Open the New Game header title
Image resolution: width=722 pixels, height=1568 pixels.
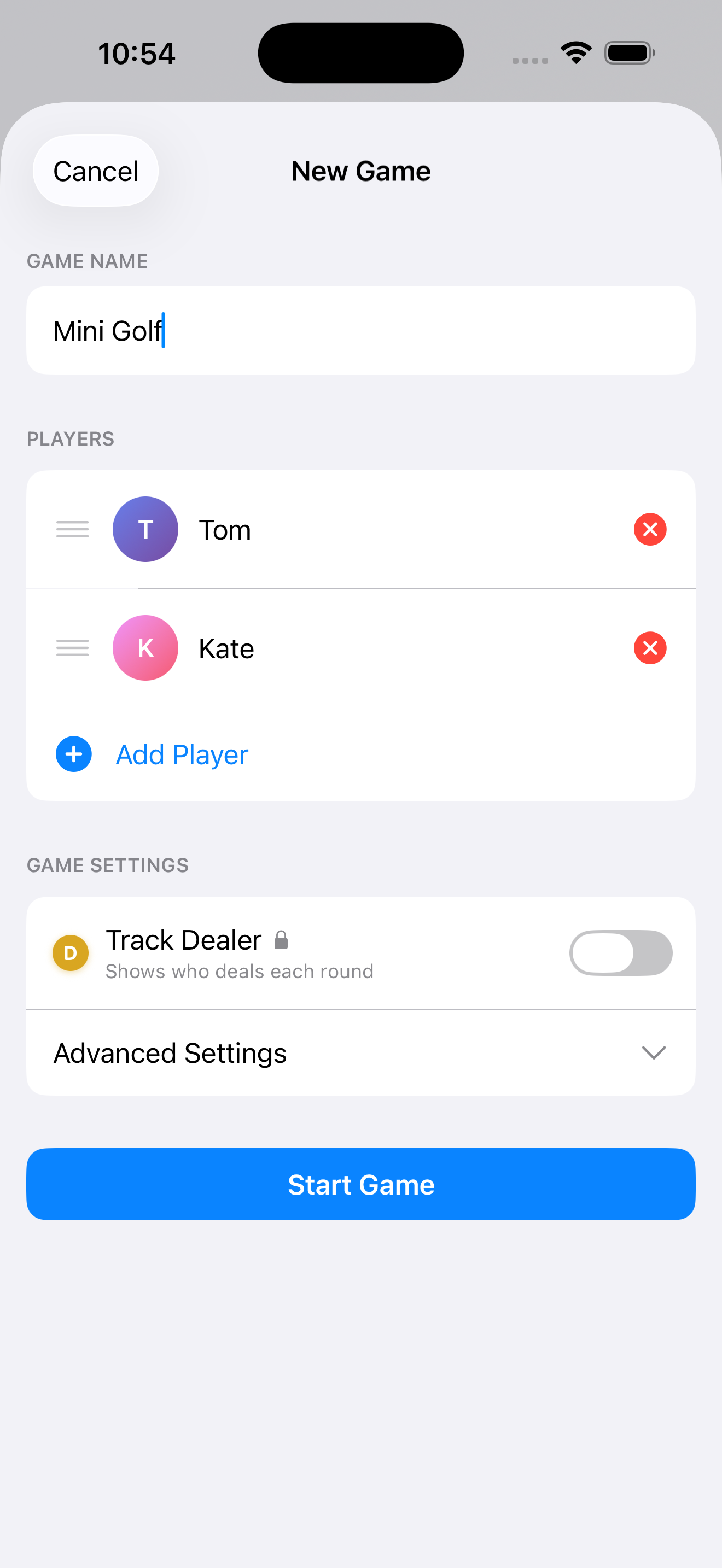(360, 171)
